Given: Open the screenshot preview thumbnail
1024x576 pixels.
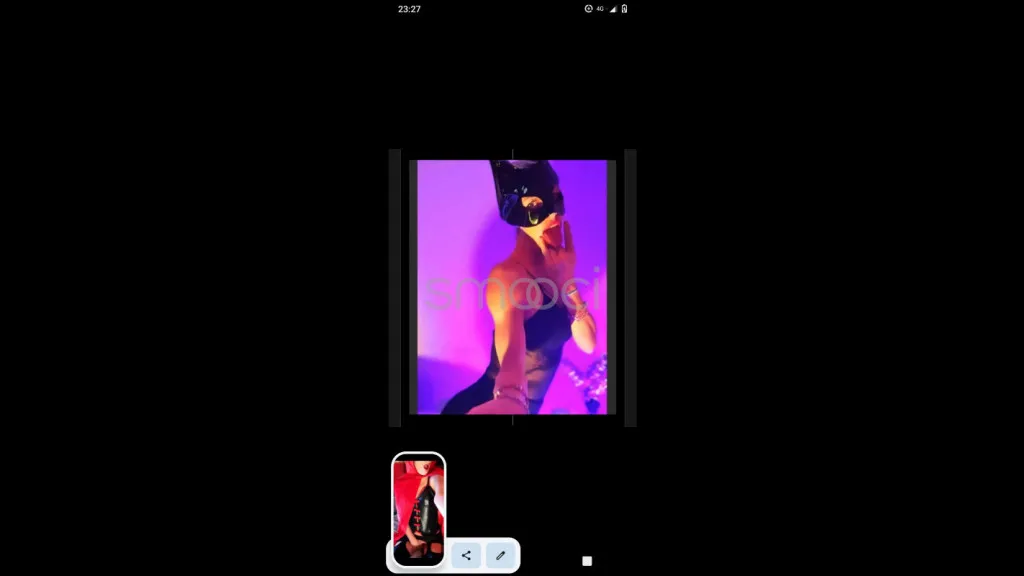Looking at the screenshot, I should tap(418, 505).
